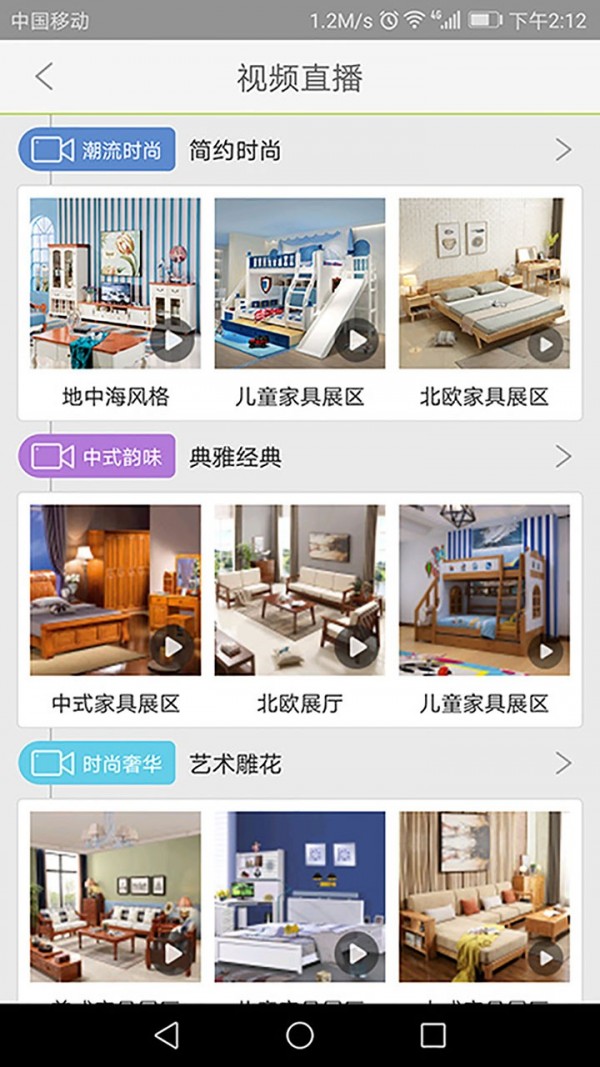Tap the 时尚奢华 category tag

pyautogui.click(x=97, y=764)
